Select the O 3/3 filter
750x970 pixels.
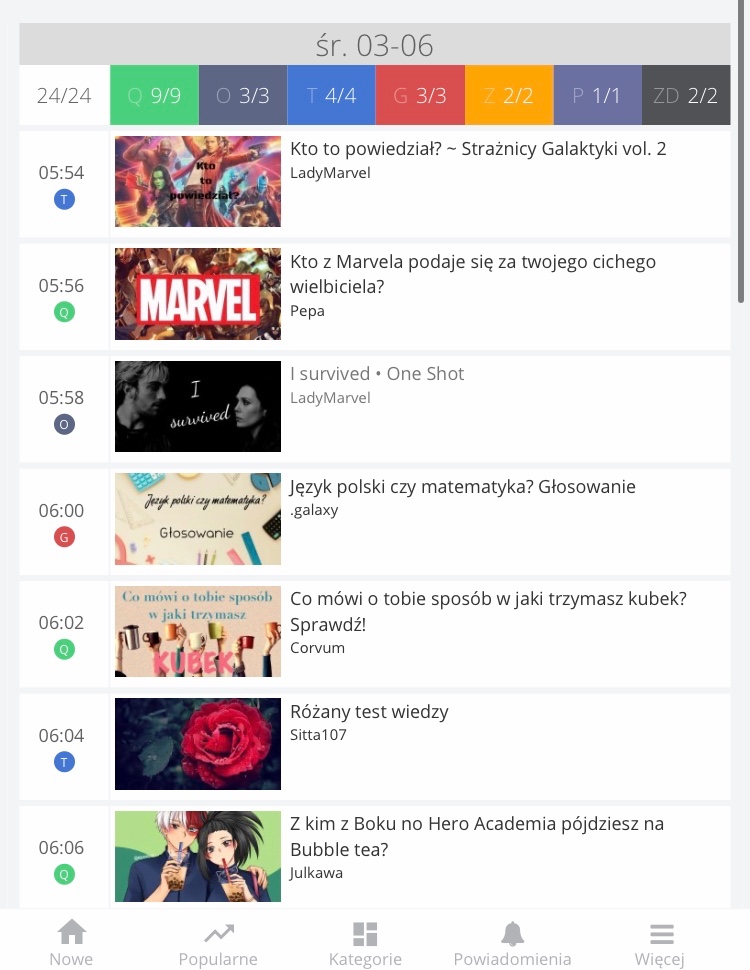coord(243,96)
